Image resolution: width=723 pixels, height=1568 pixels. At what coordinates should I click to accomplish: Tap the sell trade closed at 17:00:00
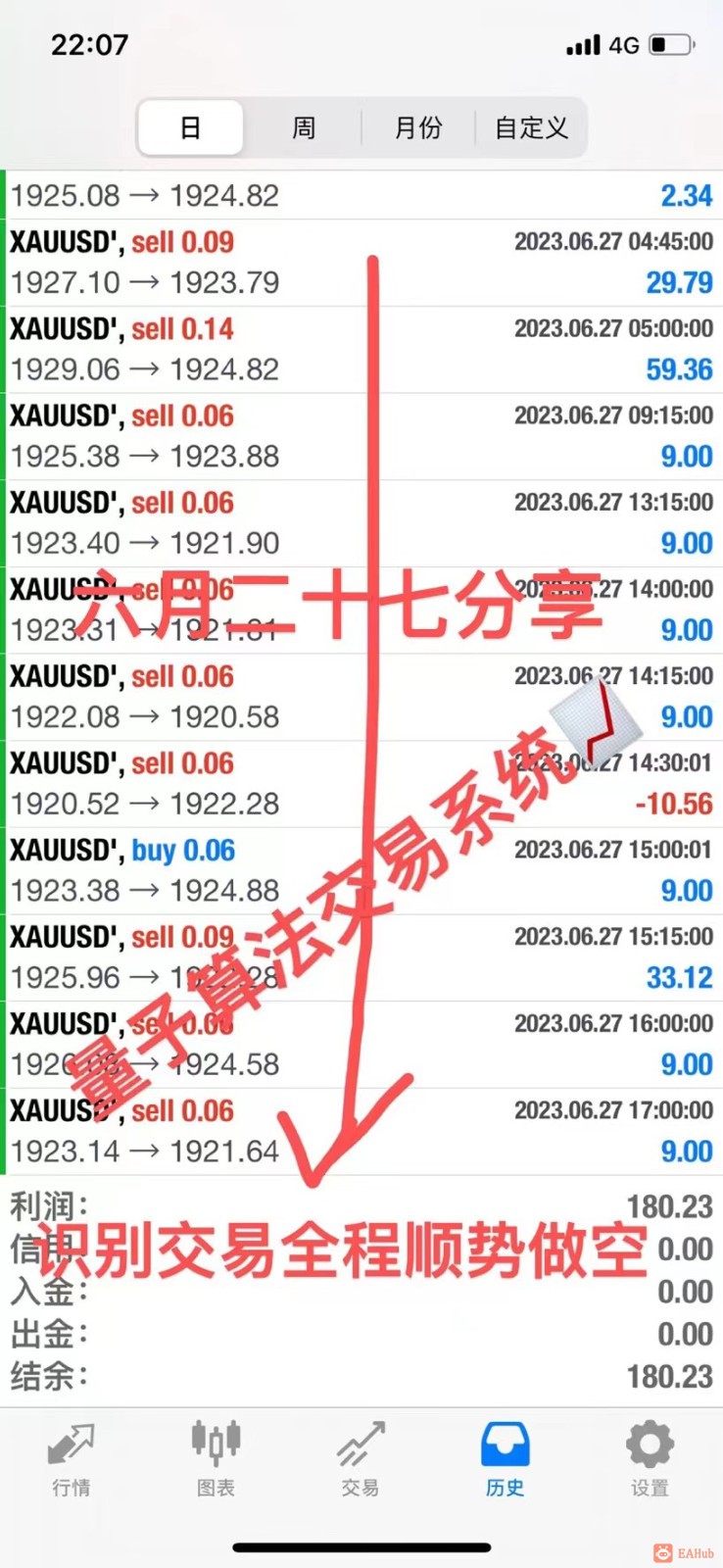tap(361, 1131)
